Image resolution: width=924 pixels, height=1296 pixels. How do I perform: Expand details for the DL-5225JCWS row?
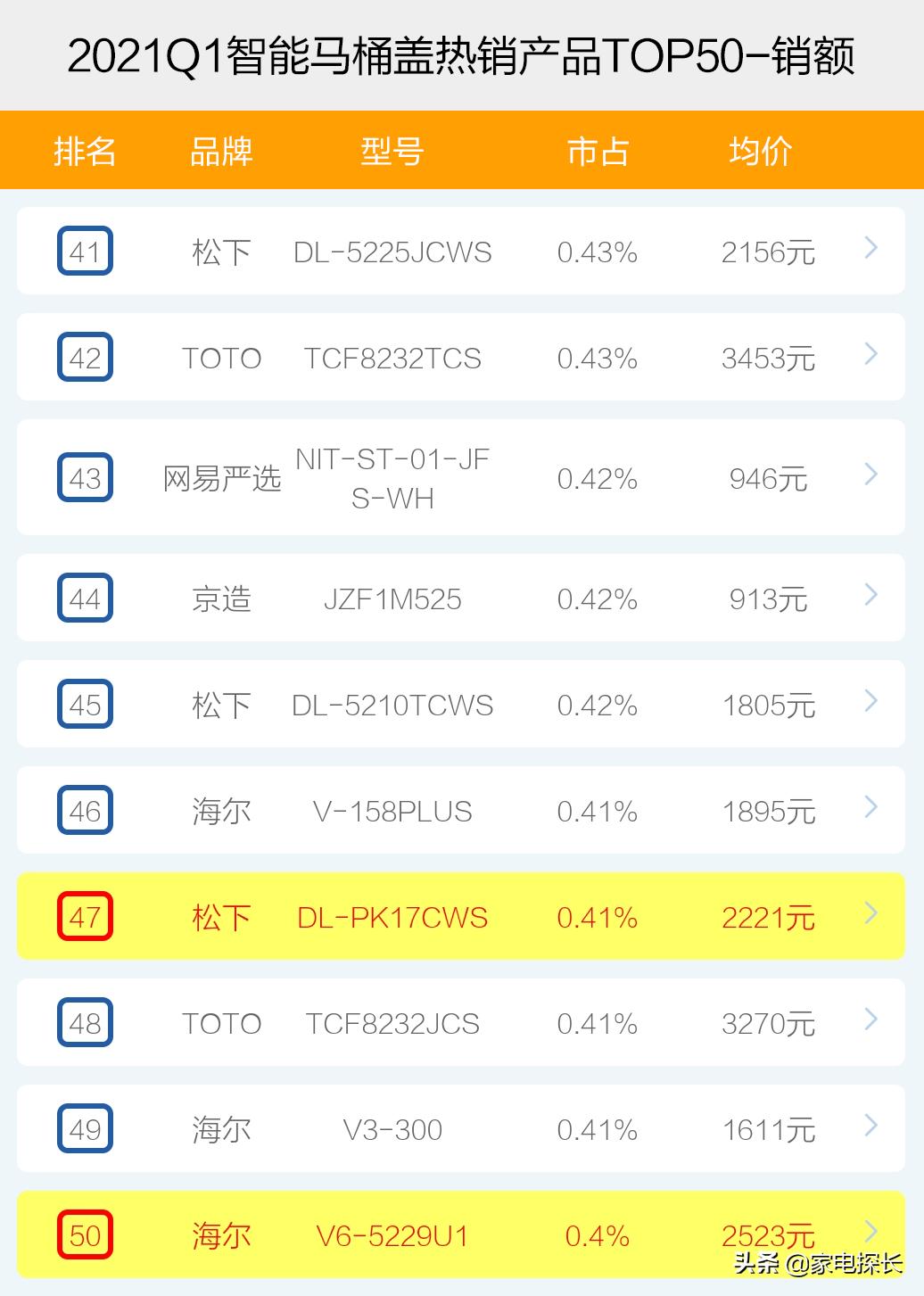(869, 251)
